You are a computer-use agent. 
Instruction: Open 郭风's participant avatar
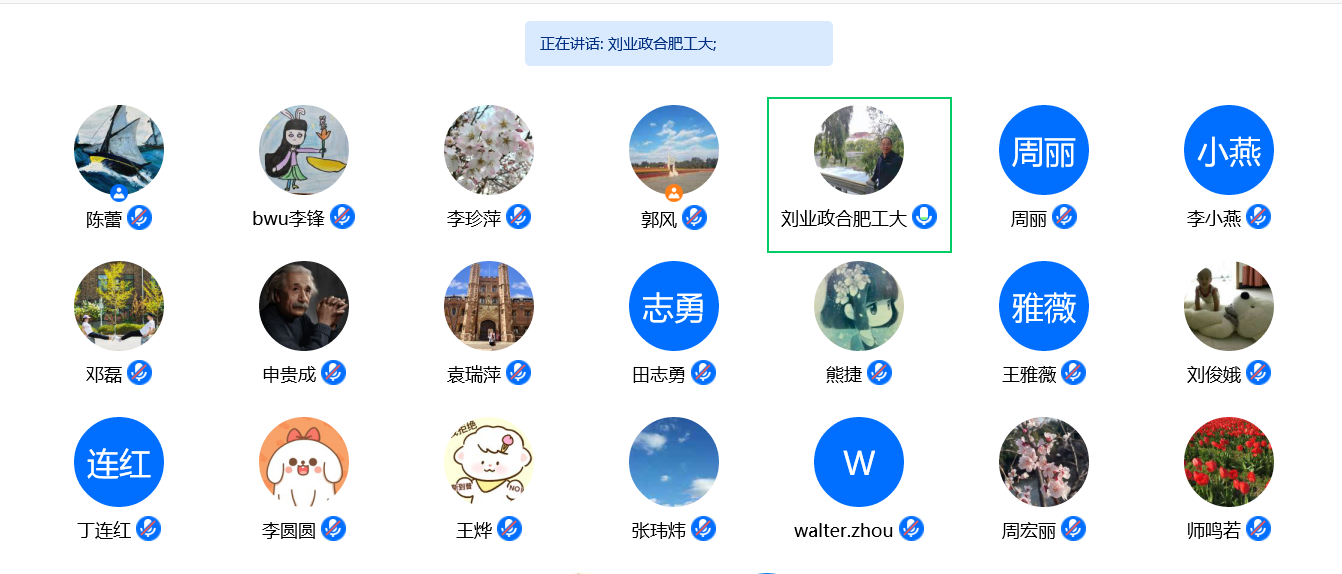(x=674, y=150)
